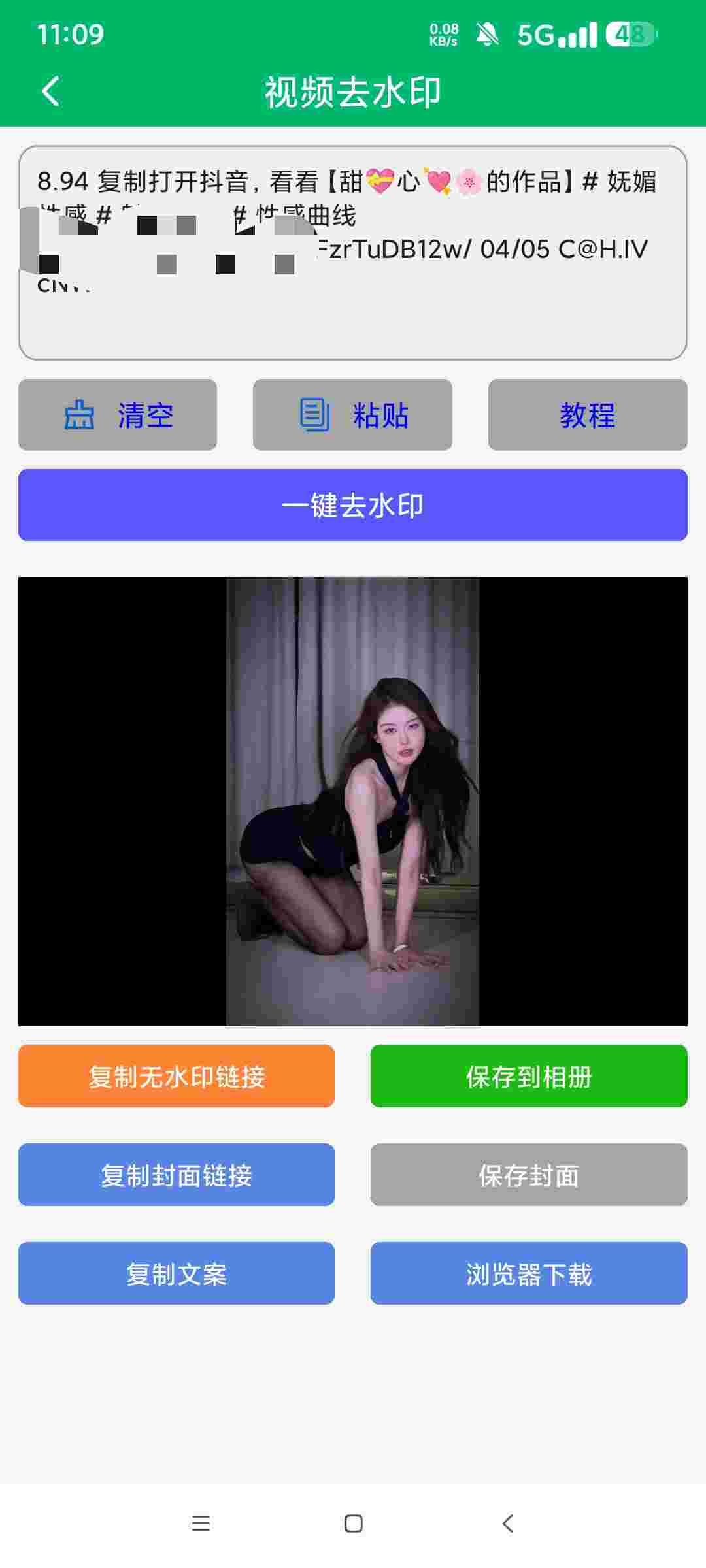Paste the clipboard with 粘贴

pyautogui.click(x=352, y=415)
